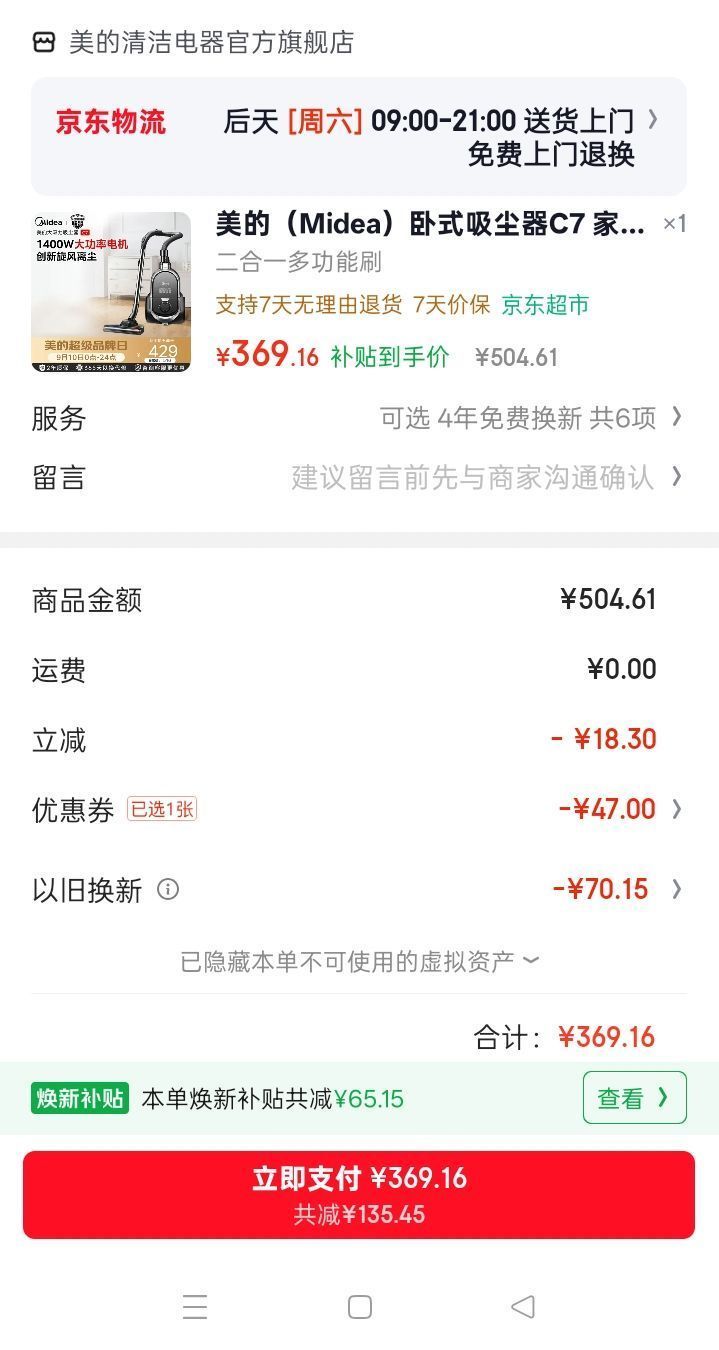Tap 查看 on the 焕新补贴 banner
Image resolution: width=719 pixels, height=1350 pixels.
634,1098
